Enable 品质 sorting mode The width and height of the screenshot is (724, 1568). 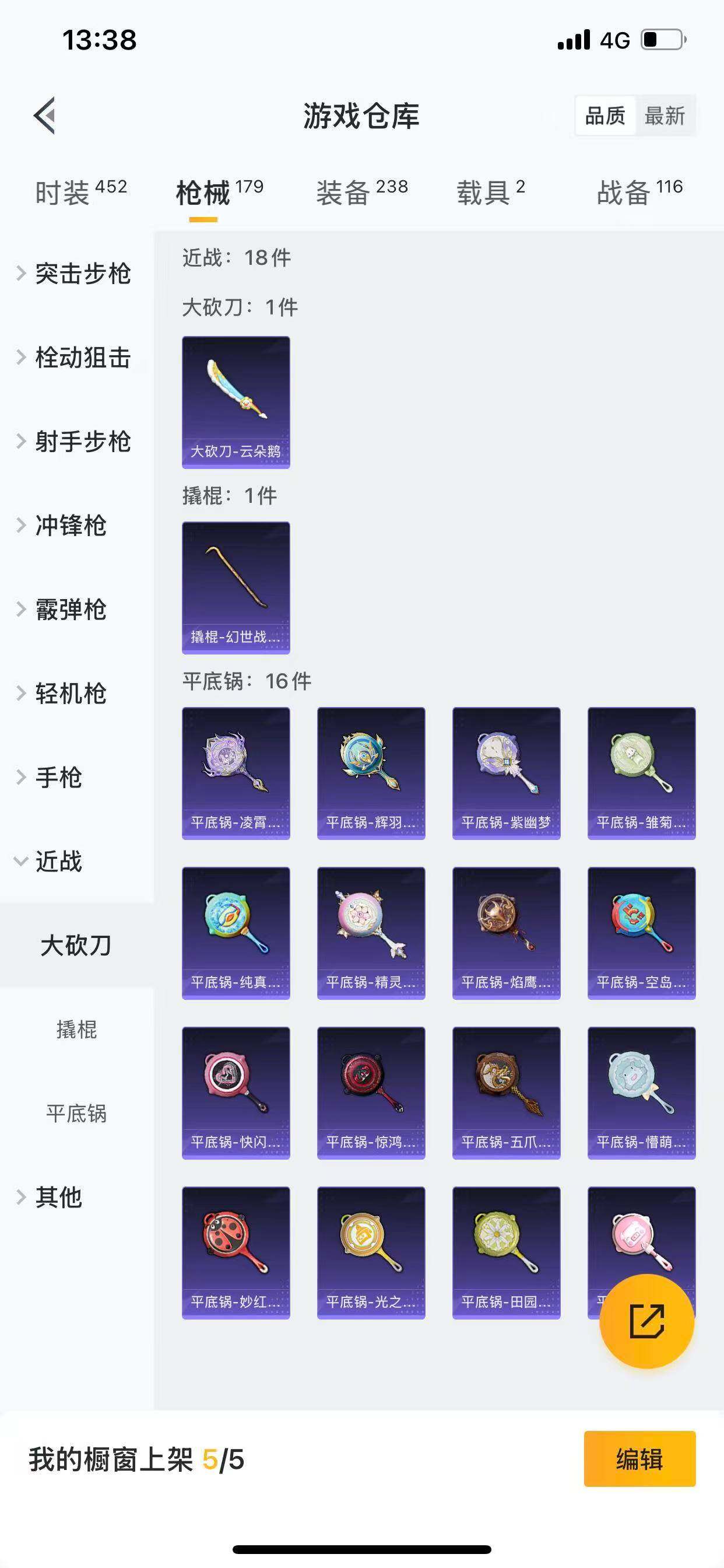point(603,116)
